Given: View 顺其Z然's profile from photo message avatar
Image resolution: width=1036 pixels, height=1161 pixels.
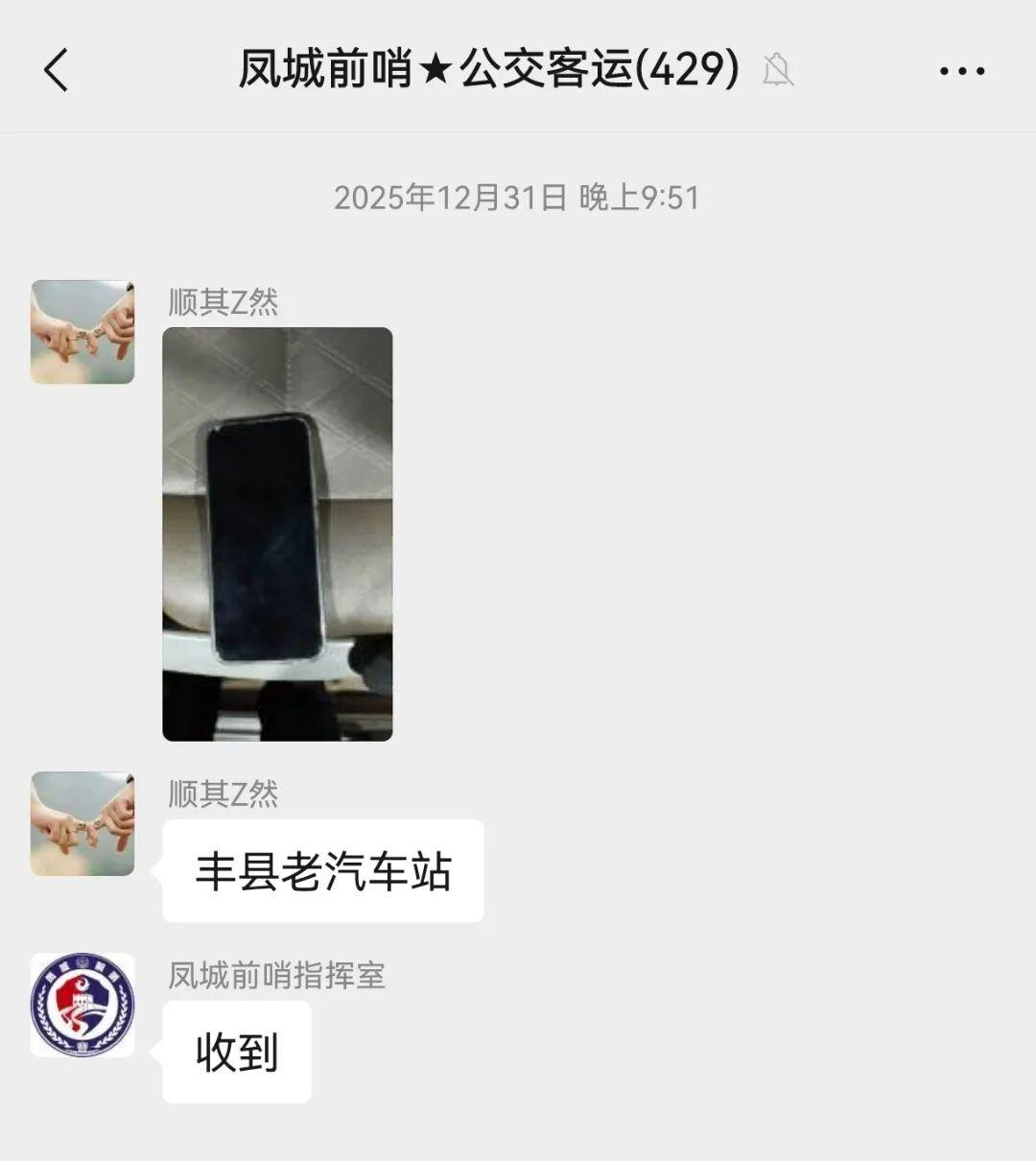Looking at the screenshot, I should click(82, 332).
